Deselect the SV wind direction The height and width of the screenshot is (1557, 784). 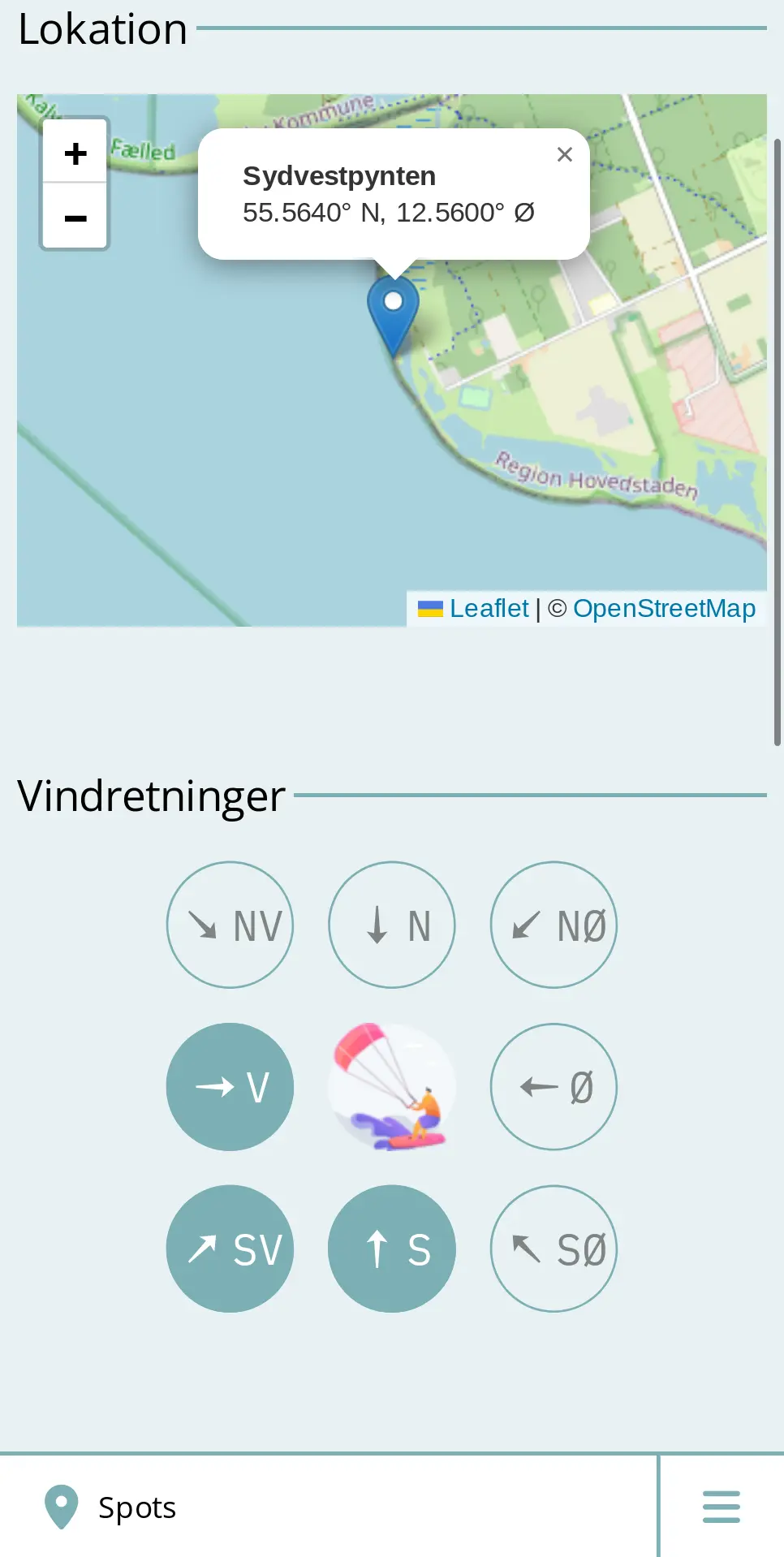click(230, 1249)
